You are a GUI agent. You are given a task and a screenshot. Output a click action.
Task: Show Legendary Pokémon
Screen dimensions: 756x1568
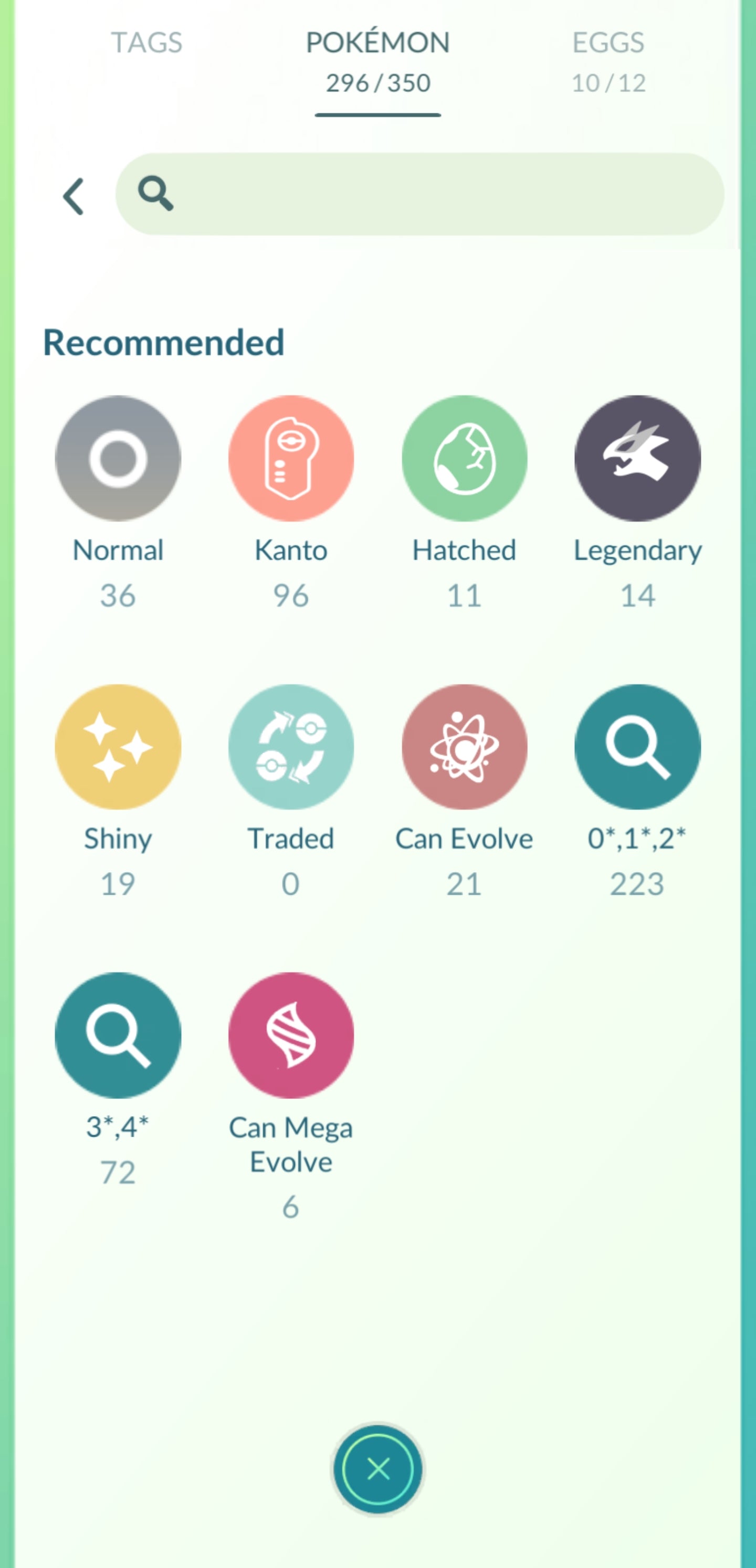coord(637,458)
